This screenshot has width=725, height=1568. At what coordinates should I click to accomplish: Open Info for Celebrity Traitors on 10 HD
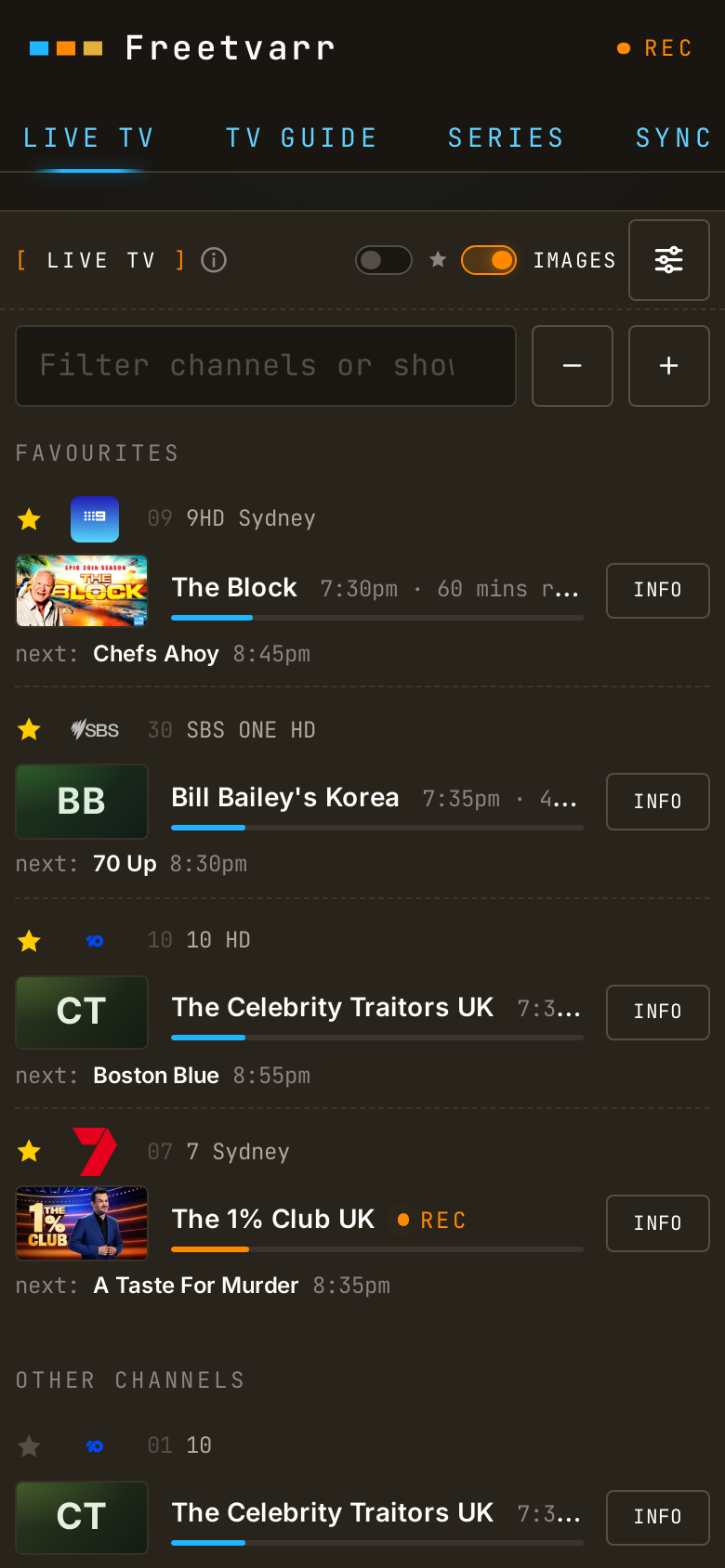click(x=658, y=1013)
